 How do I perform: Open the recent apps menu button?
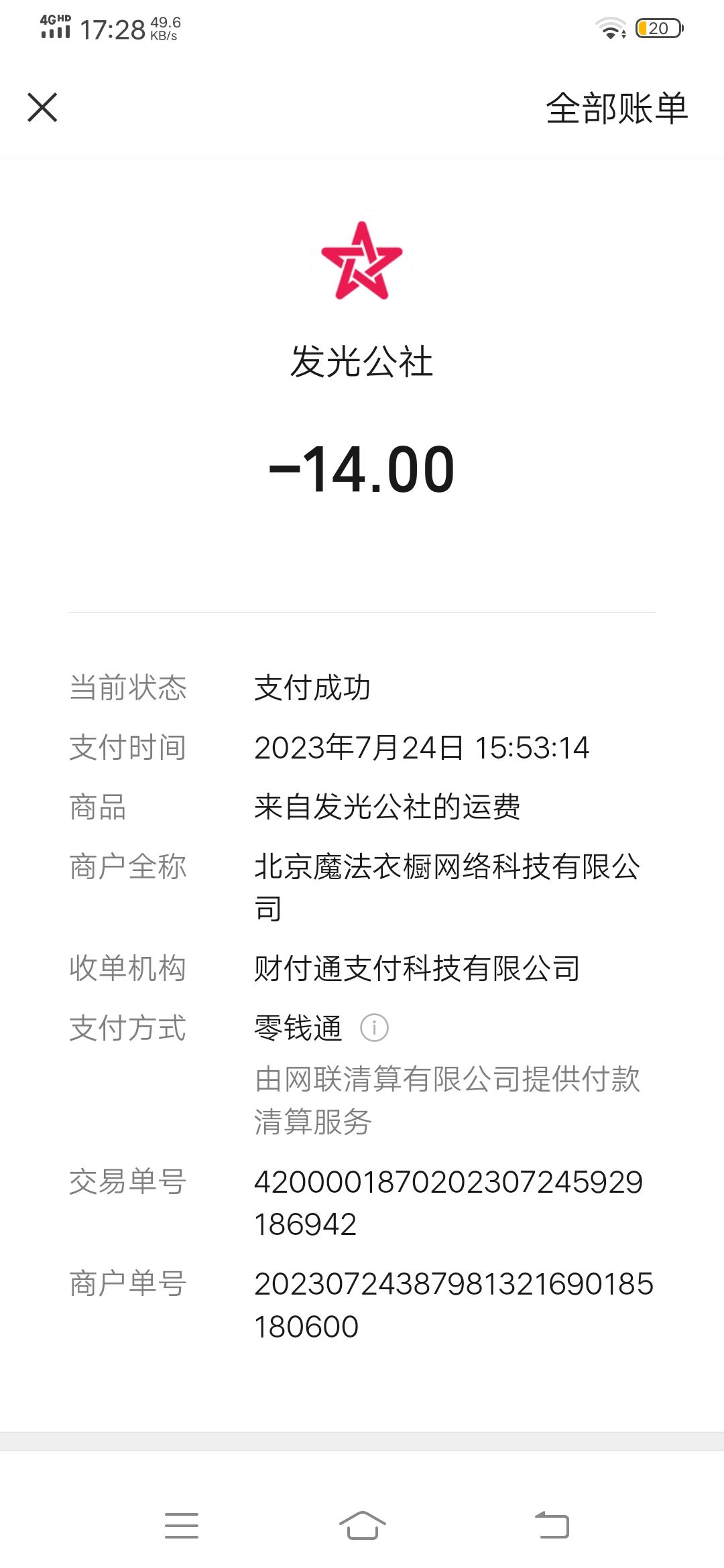[x=182, y=1526]
